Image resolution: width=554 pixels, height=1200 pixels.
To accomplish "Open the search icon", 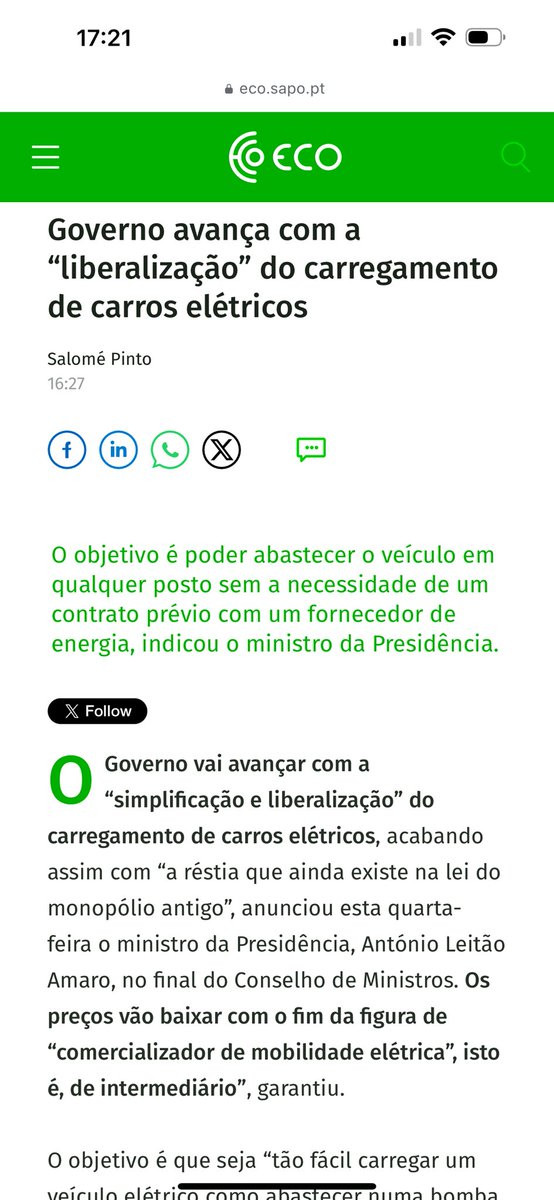I will [515, 157].
